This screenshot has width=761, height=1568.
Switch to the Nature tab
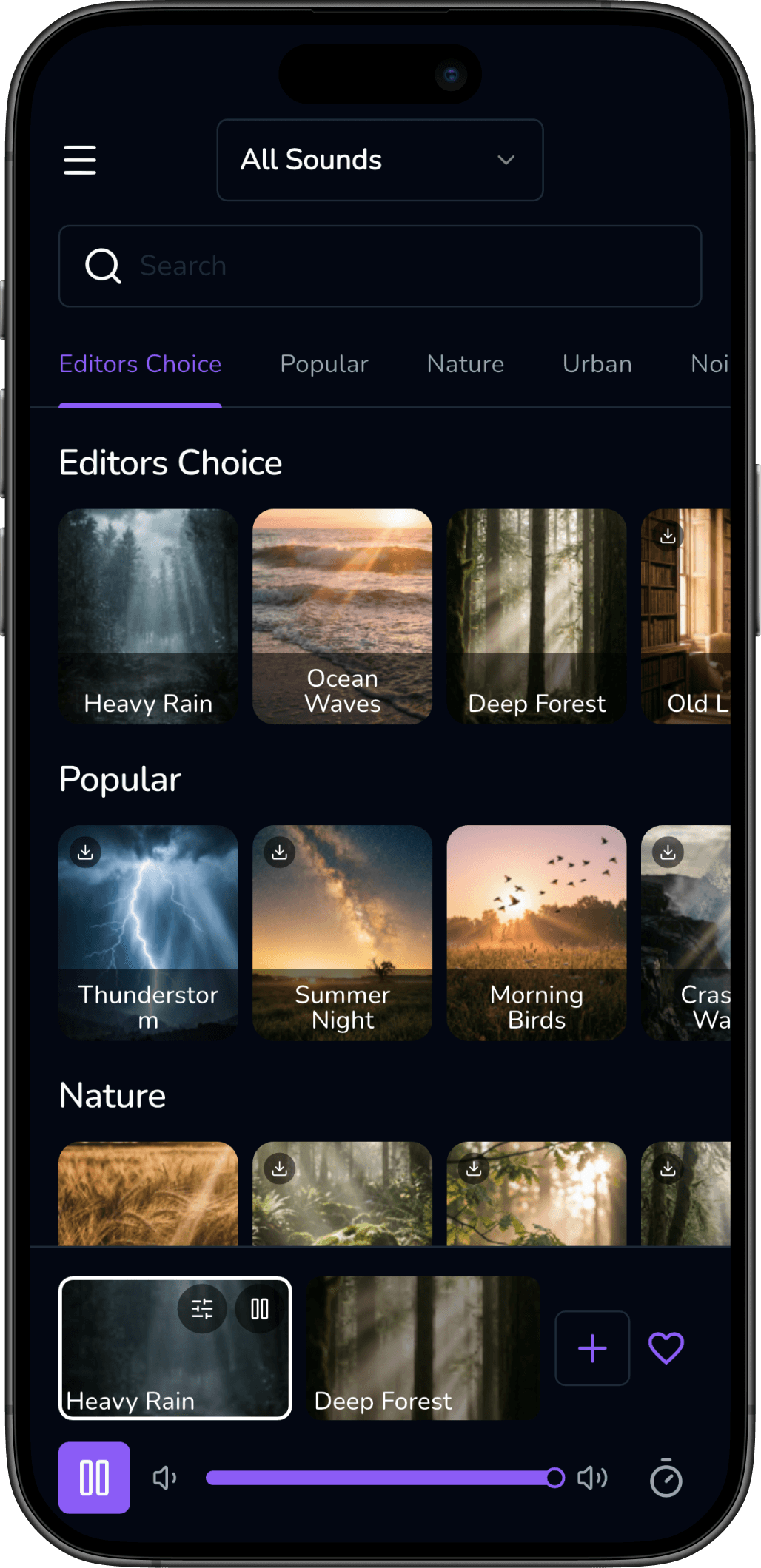(x=465, y=364)
